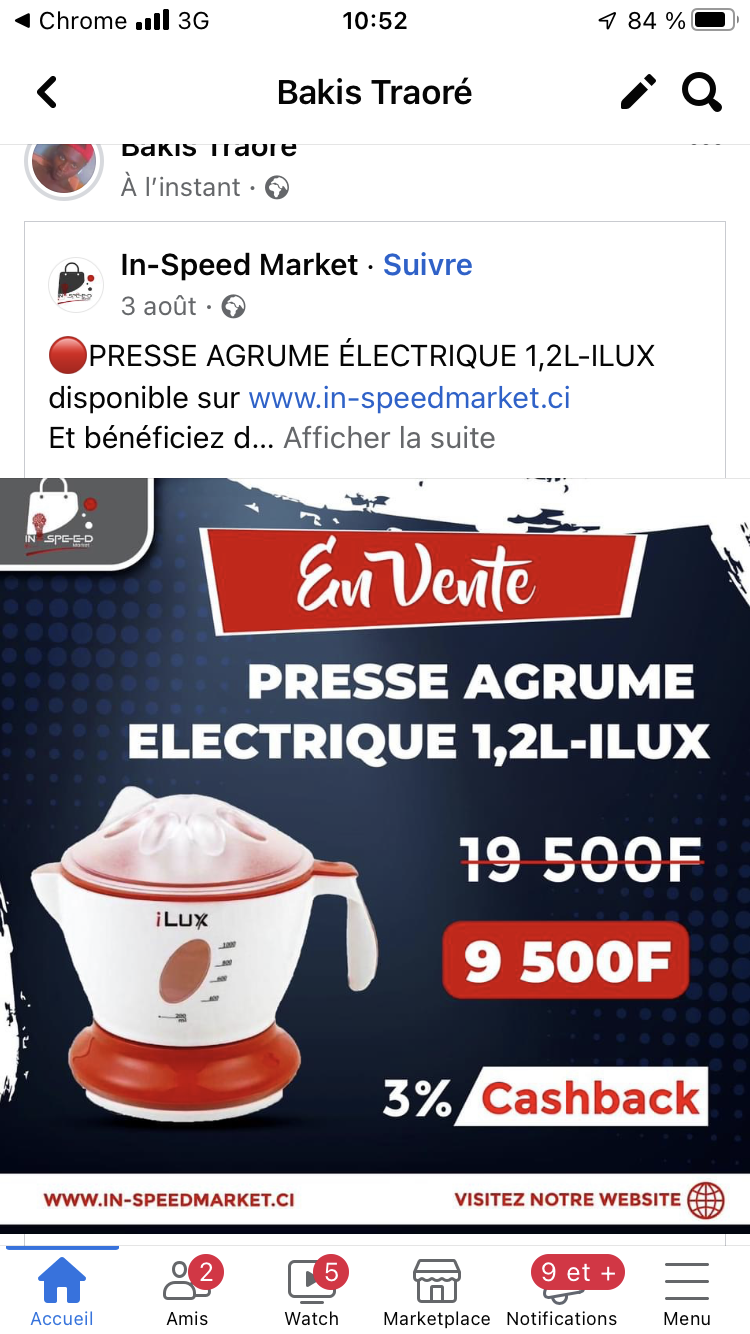Expand post text with Afficher la suite
750x1334 pixels.
[389, 438]
